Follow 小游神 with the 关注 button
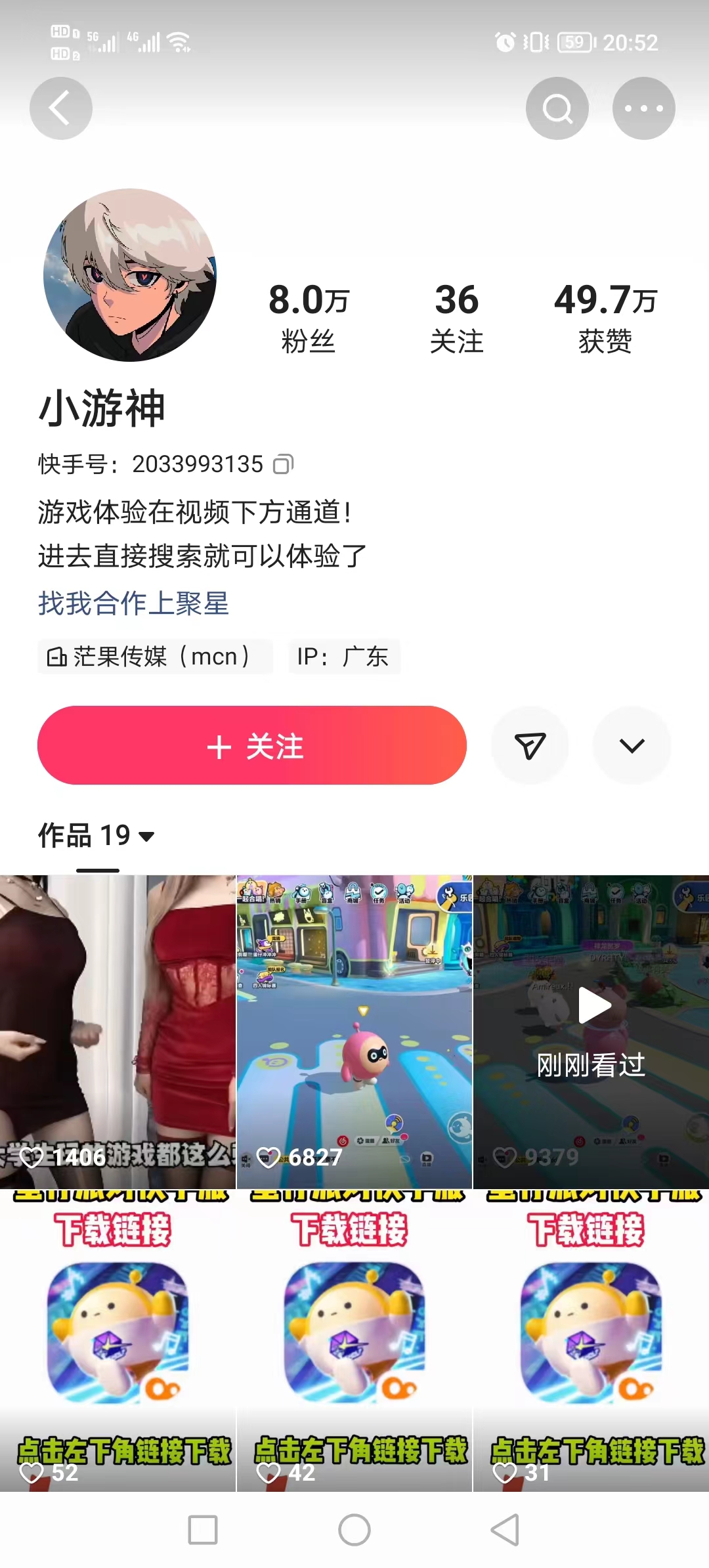The image size is (709, 1568). tap(252, 745)
